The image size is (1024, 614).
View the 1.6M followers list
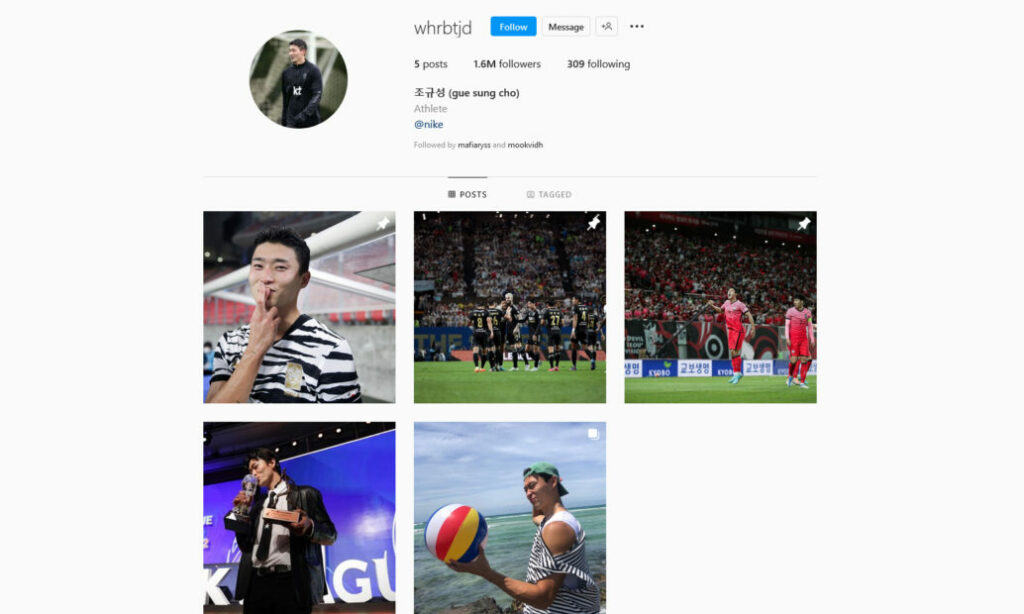507,64
